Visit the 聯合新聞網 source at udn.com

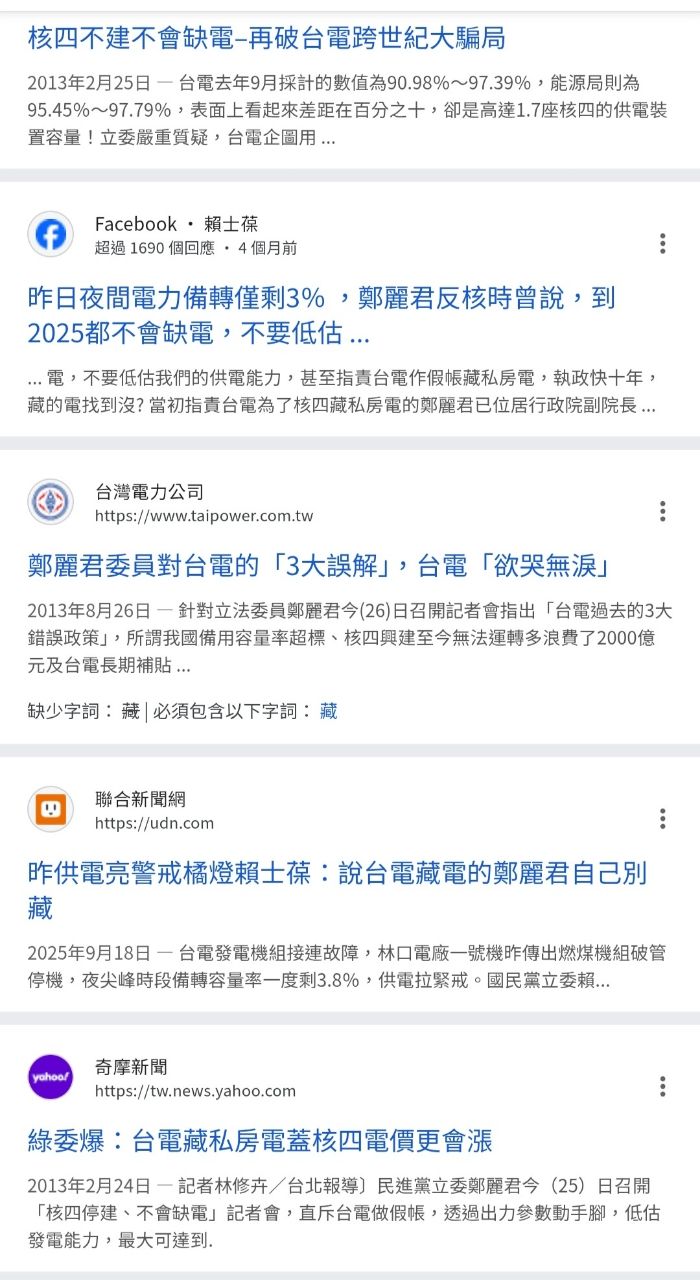click(154, 823)
